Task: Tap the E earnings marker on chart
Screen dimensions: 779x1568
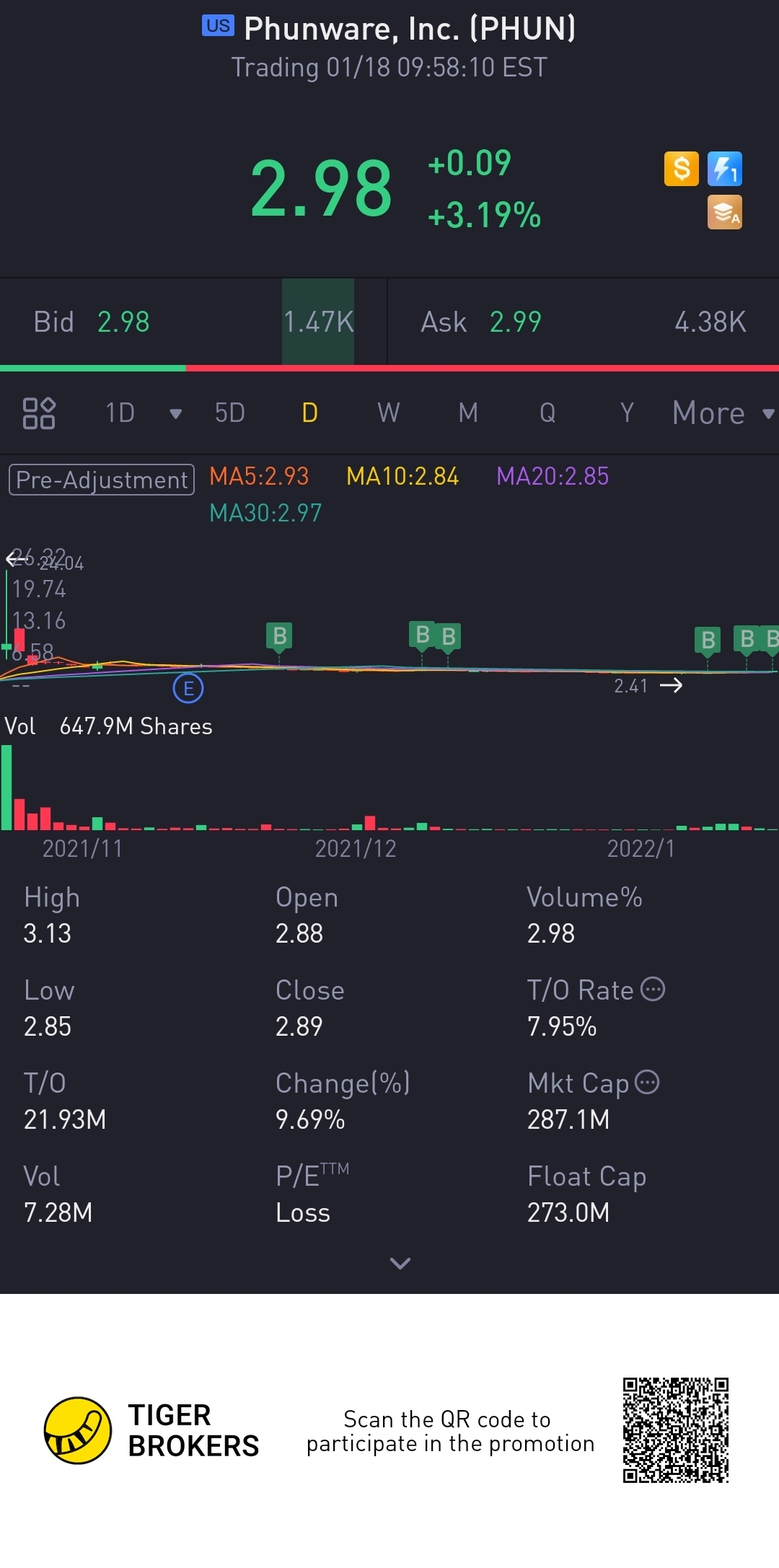Action: (188, 688)
